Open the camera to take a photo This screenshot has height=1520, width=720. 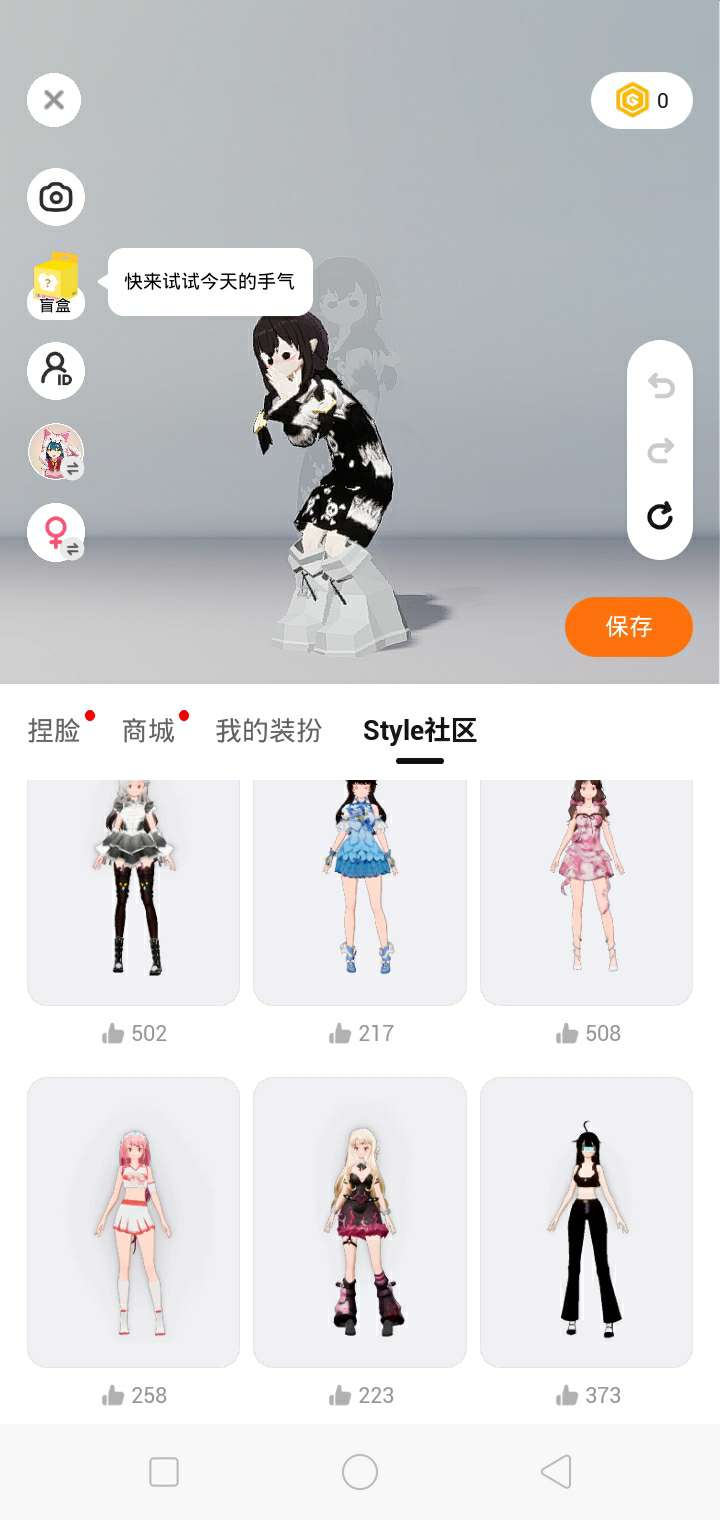pos(56,197)
